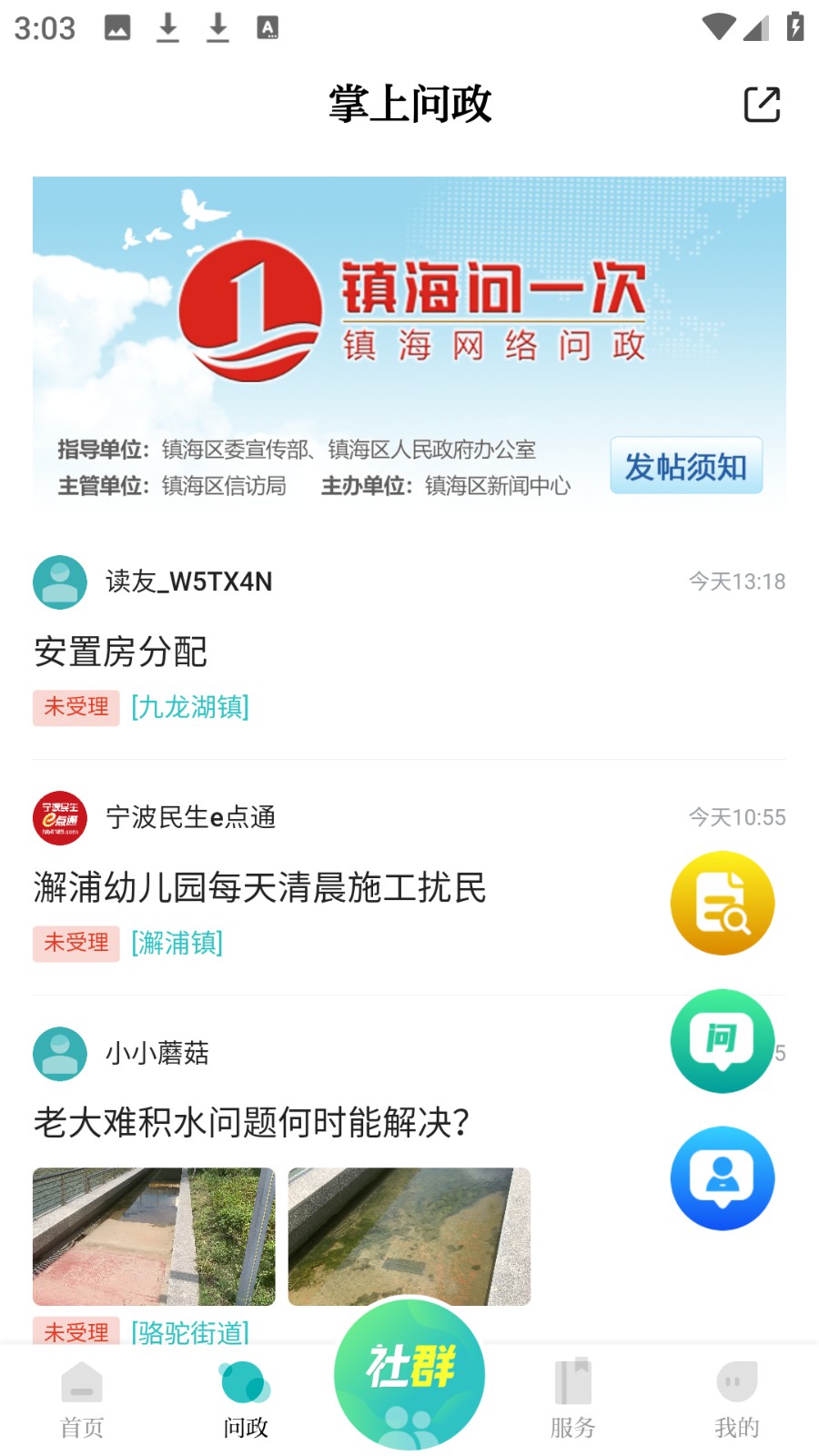
Task: Open the post 安置房分配
Action: tap(121, 652)
